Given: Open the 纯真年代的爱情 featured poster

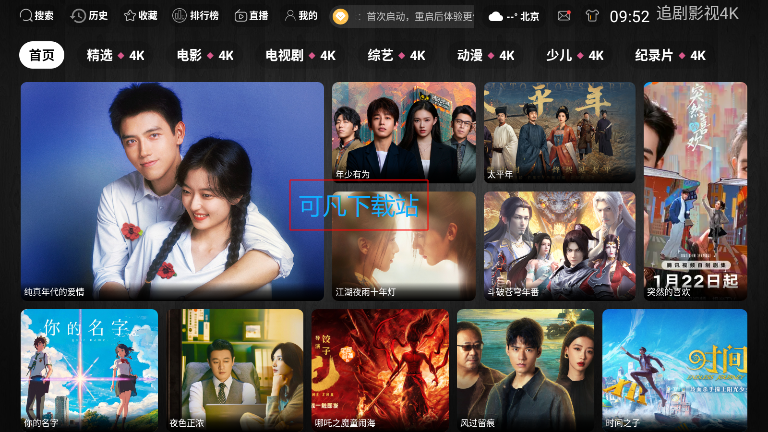Looking at the screenshot, I should 172,190.
